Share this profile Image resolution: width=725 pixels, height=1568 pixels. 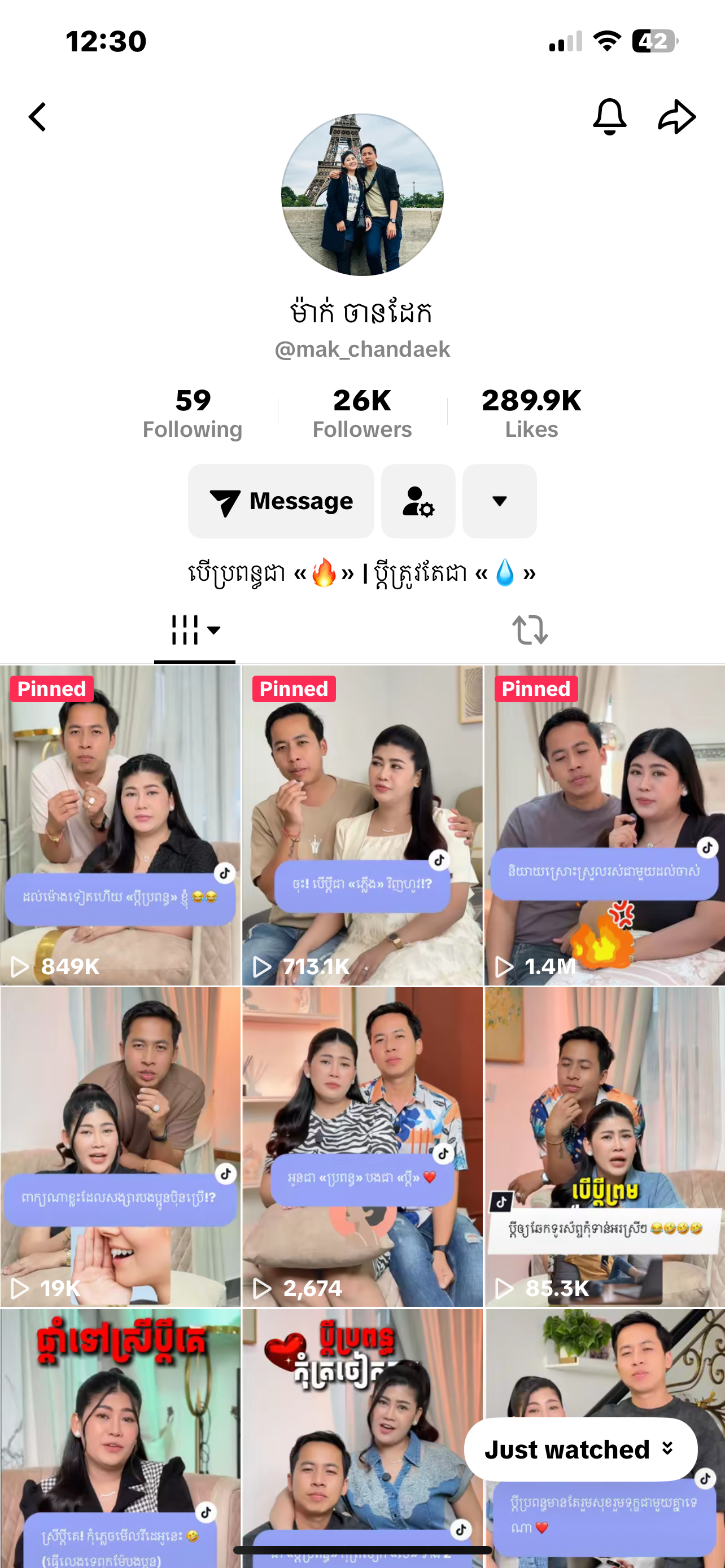676,117
